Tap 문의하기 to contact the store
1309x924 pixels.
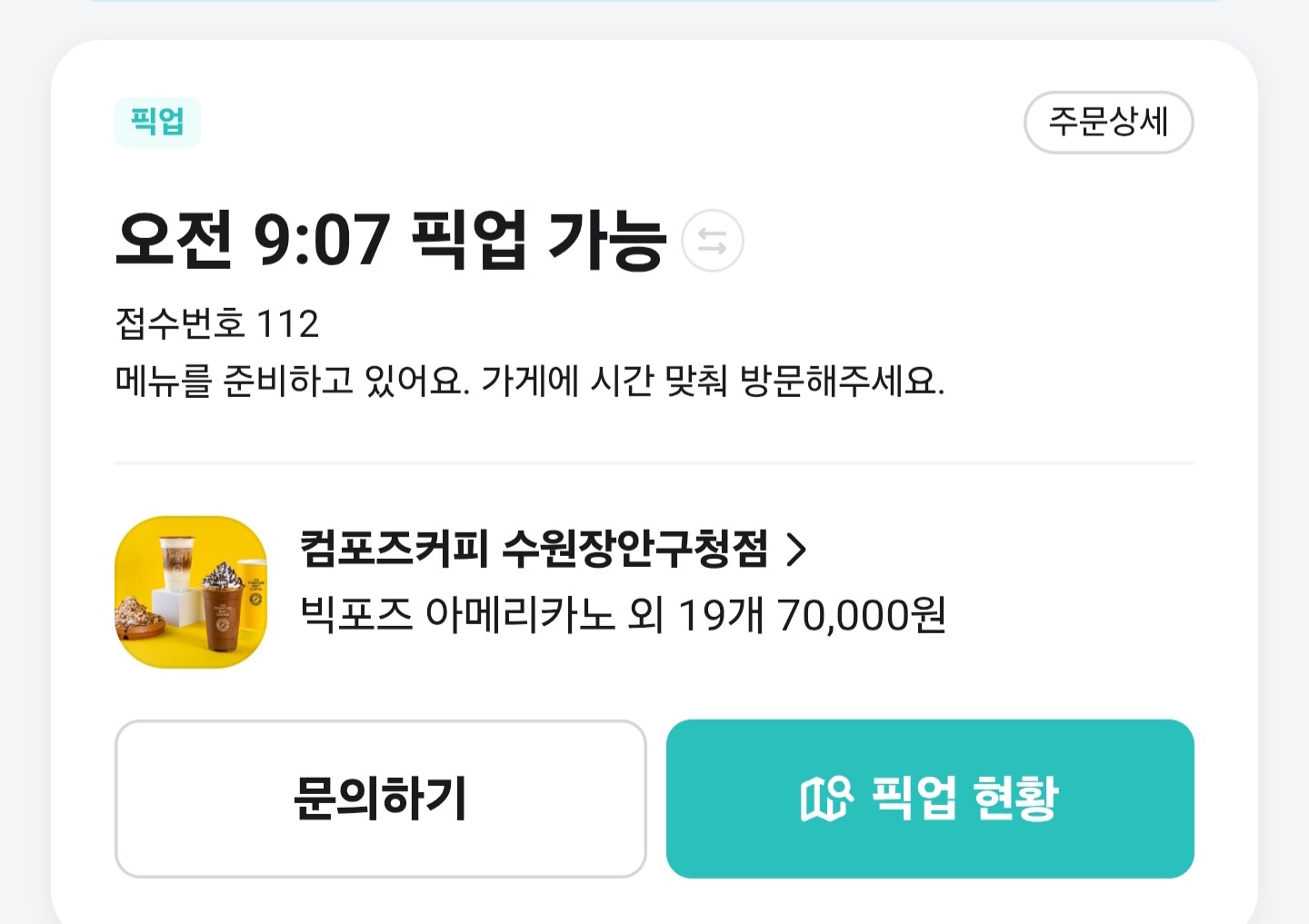380,799
